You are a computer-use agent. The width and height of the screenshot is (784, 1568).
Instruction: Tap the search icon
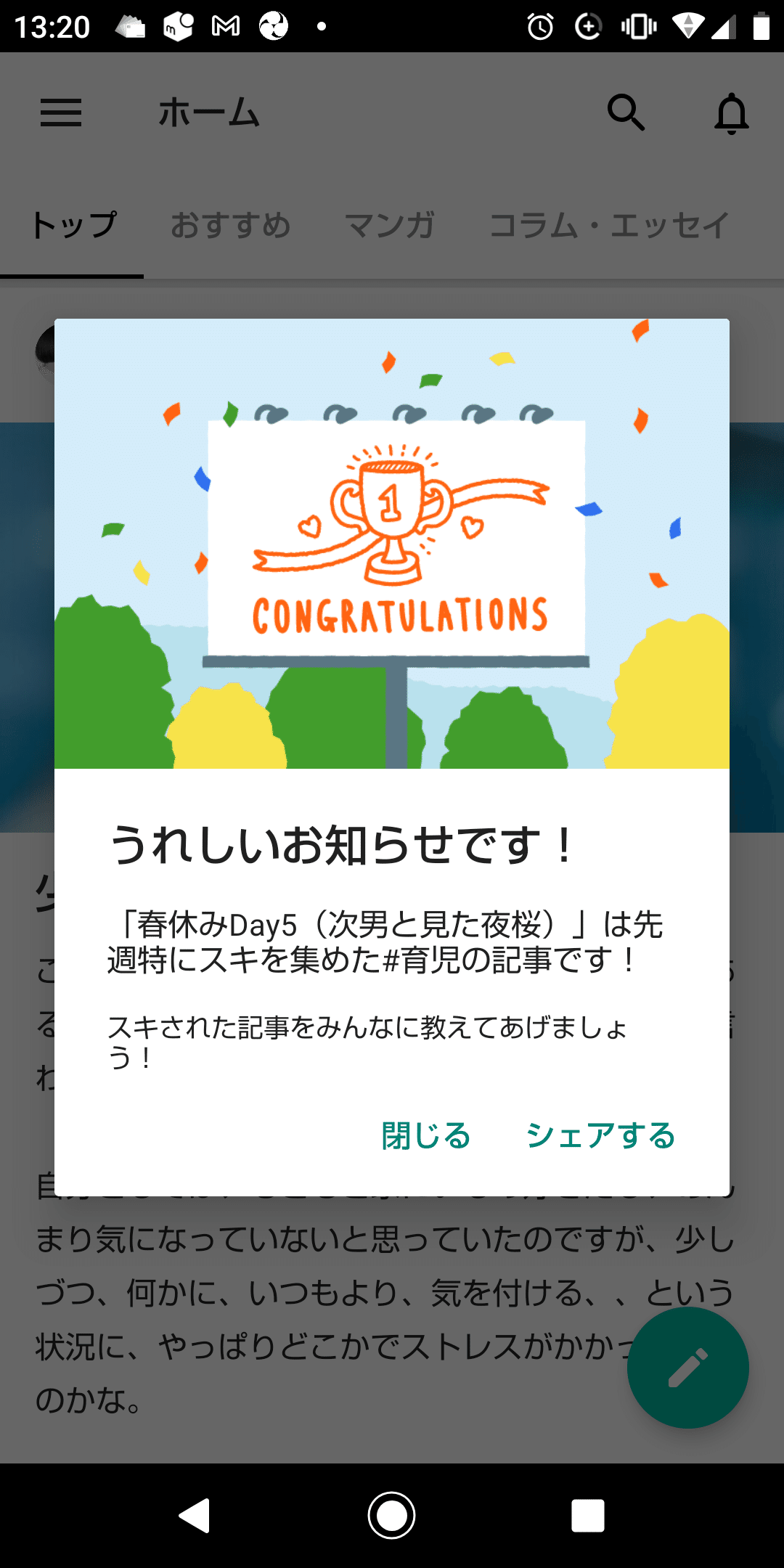[628, 113]
